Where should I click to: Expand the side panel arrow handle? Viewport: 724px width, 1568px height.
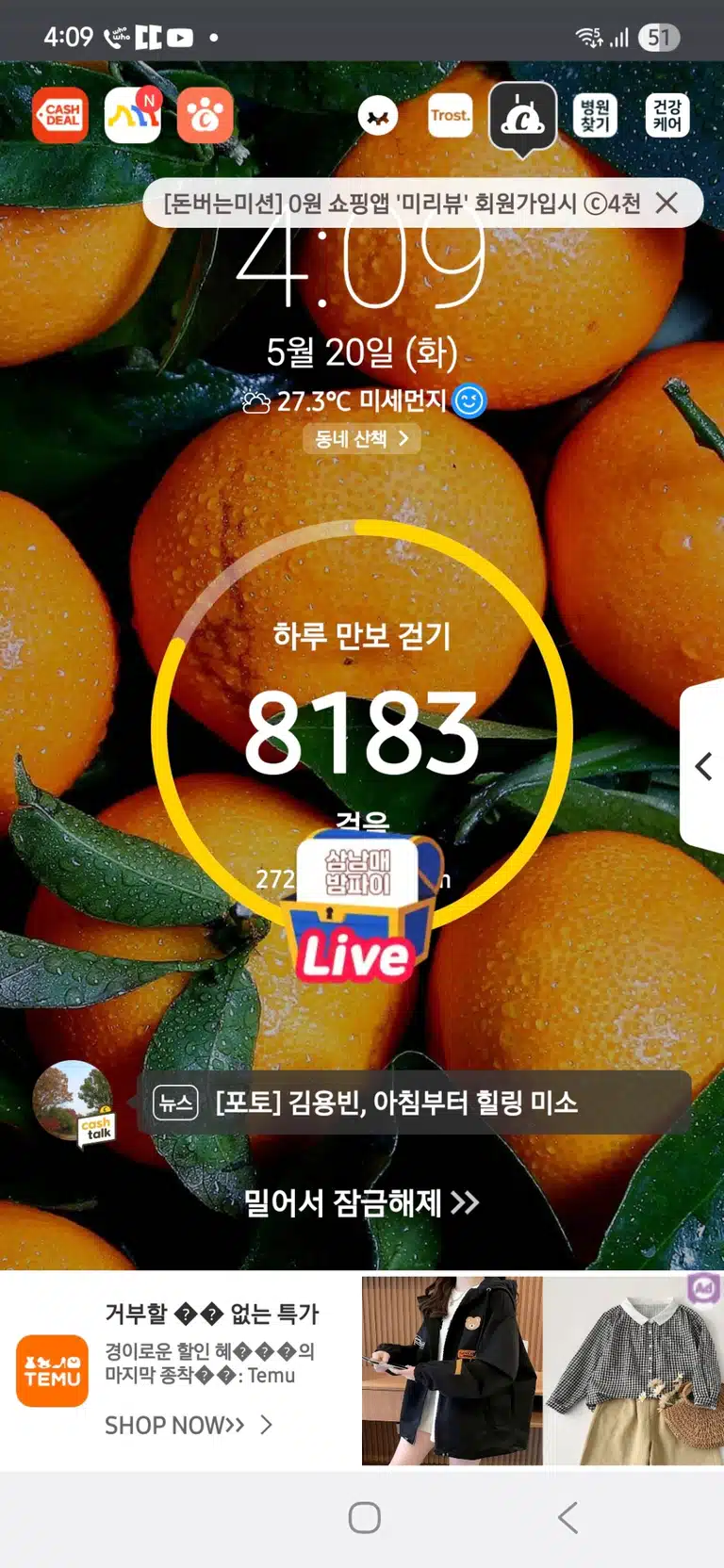(702, 766)
